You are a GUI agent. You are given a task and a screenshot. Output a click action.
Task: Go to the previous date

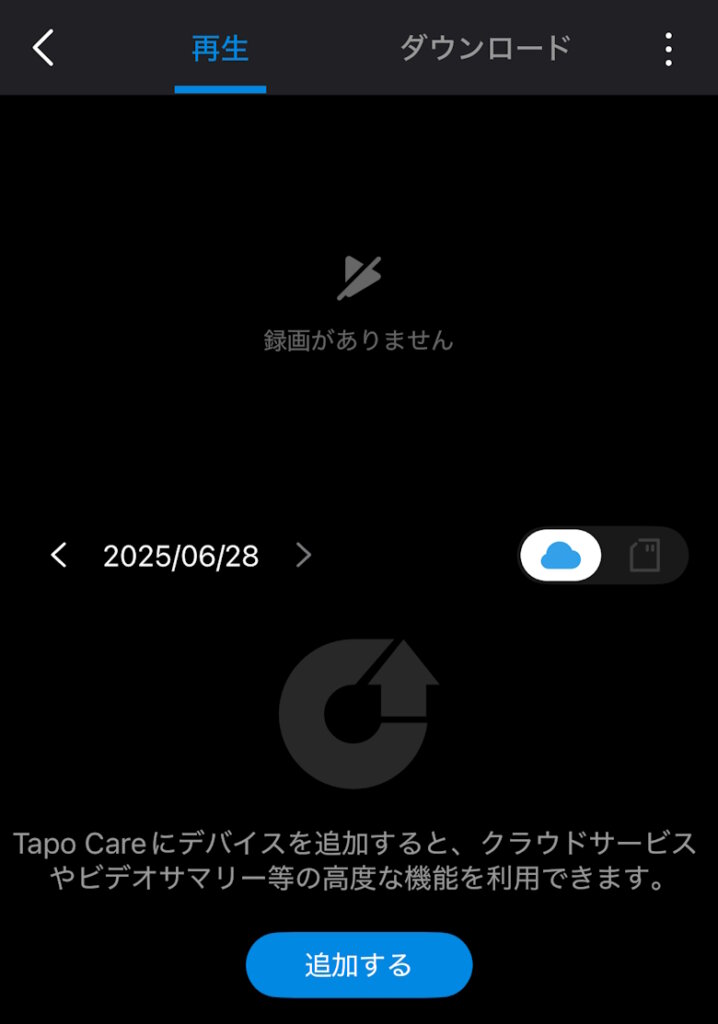pos(59,555)
